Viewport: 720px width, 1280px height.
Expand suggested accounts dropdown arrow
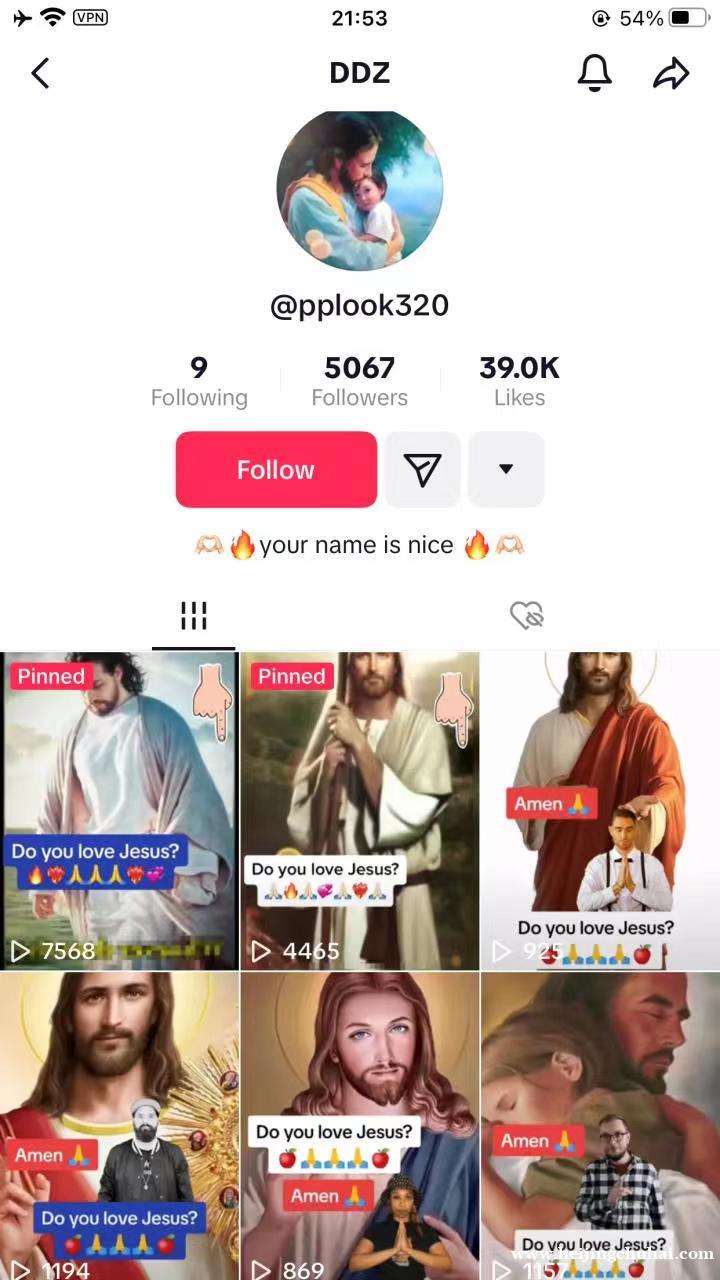pos(506,470)
